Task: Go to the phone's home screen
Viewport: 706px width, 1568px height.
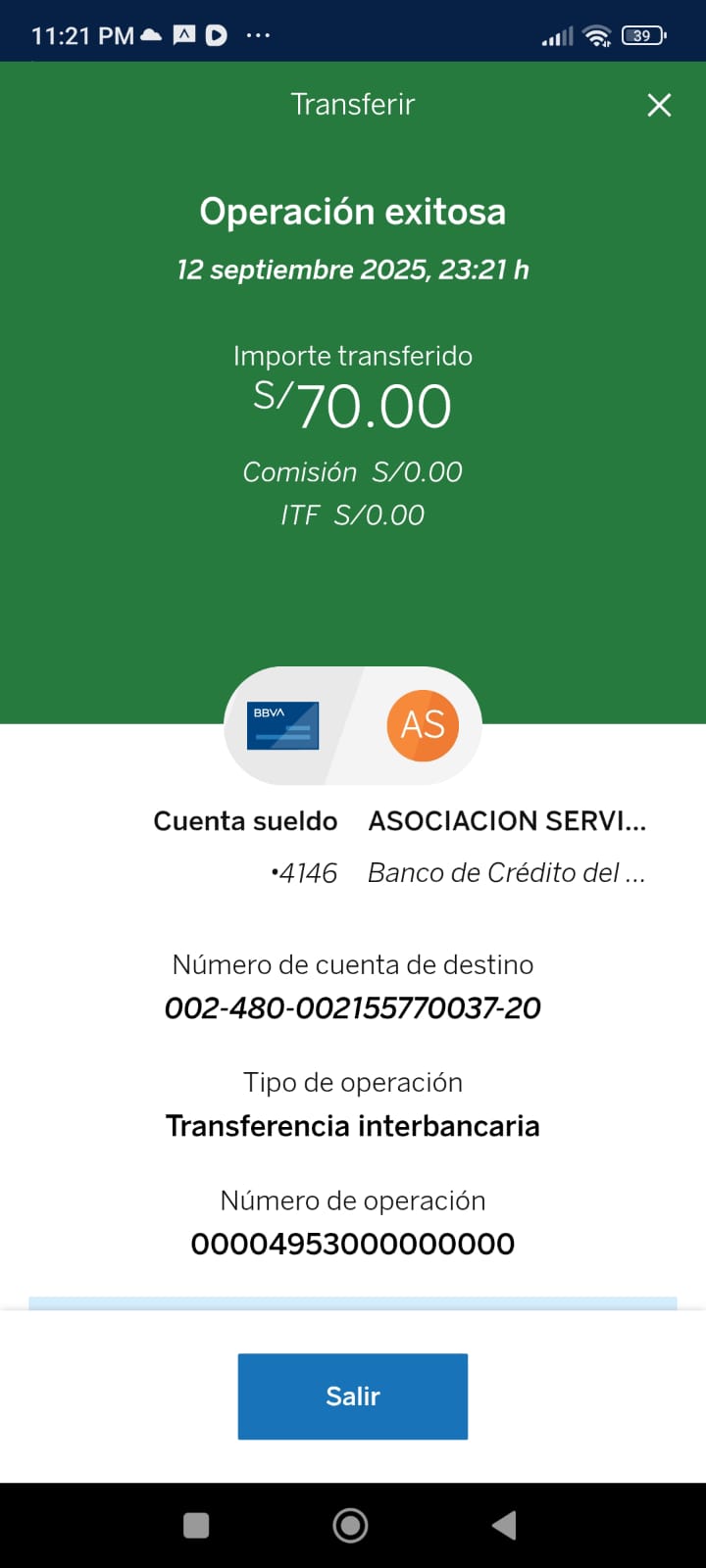Action: pos(351,1525)
